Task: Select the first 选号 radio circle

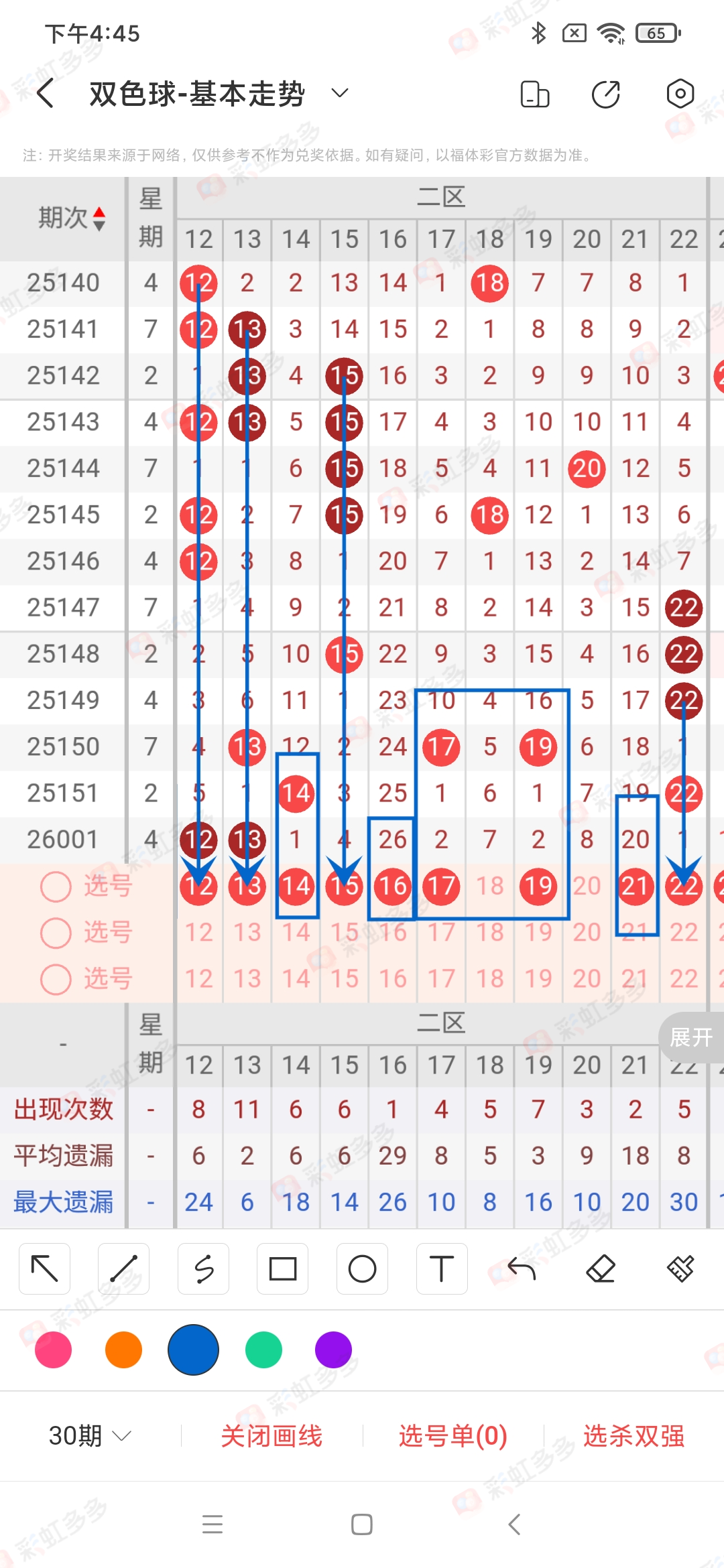Action: pos(56,886)
